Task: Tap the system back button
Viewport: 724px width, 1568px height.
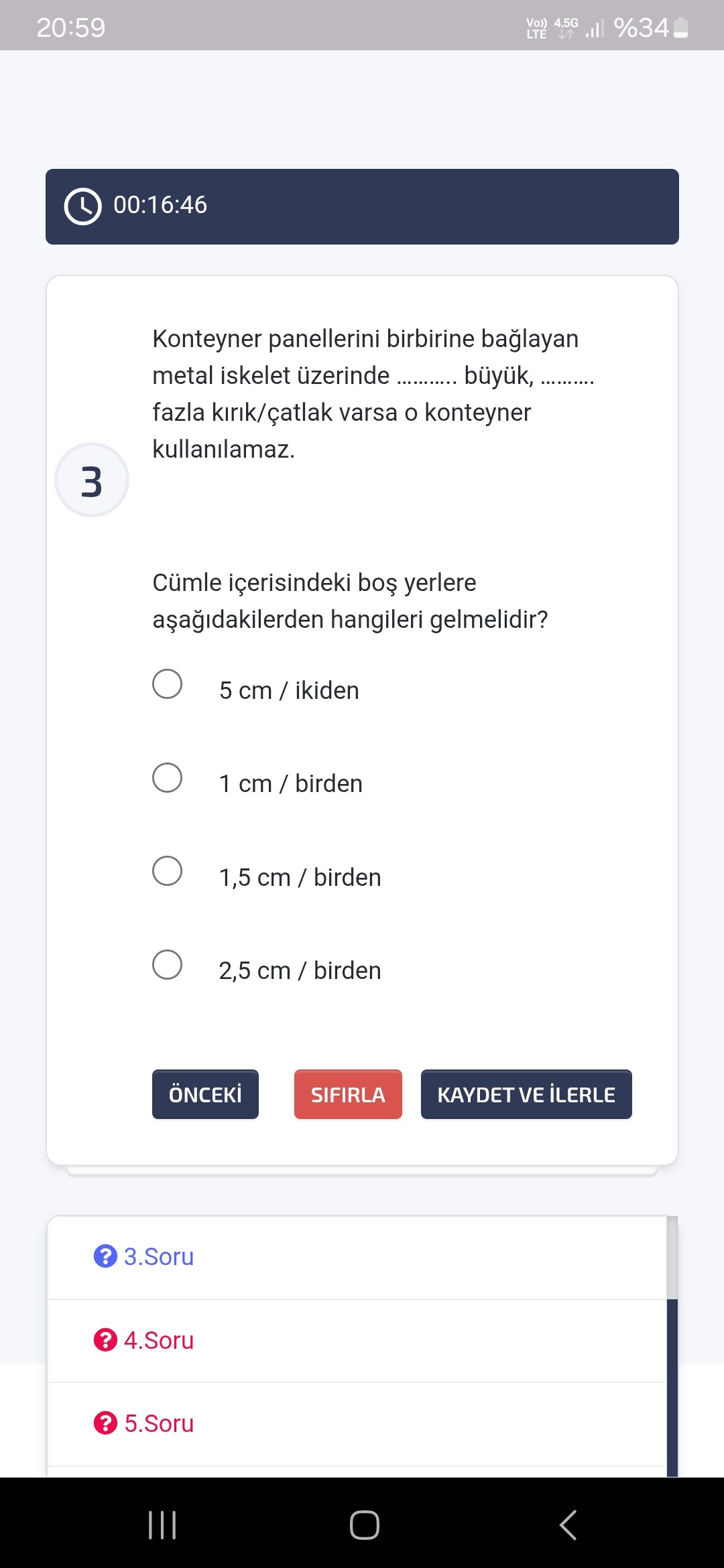Action: [x=568, y=1526]
